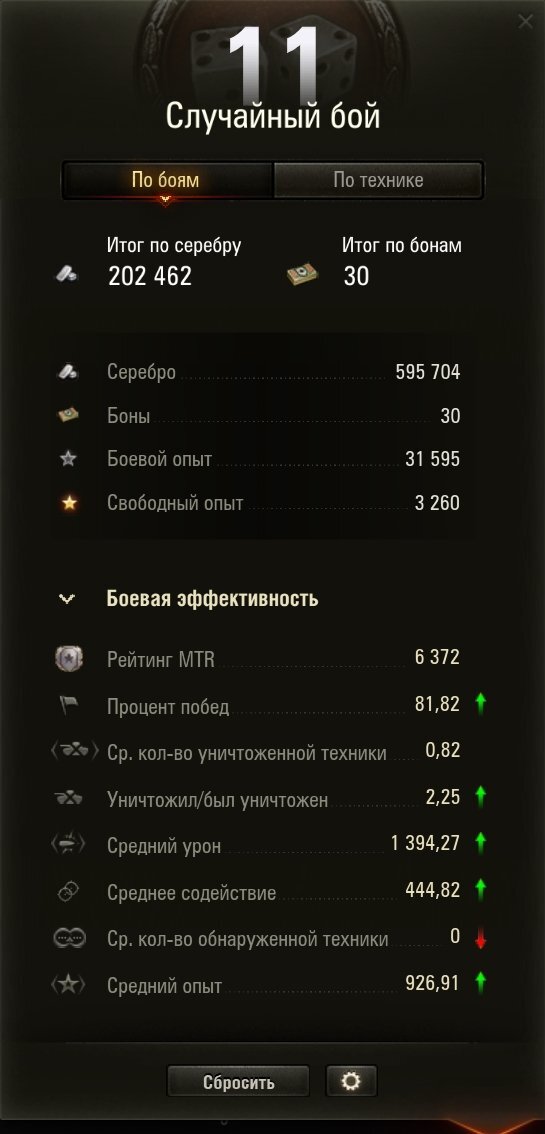Close the session statistics panel
This screenshot has width=545, height=1134.
click(525, 22)
